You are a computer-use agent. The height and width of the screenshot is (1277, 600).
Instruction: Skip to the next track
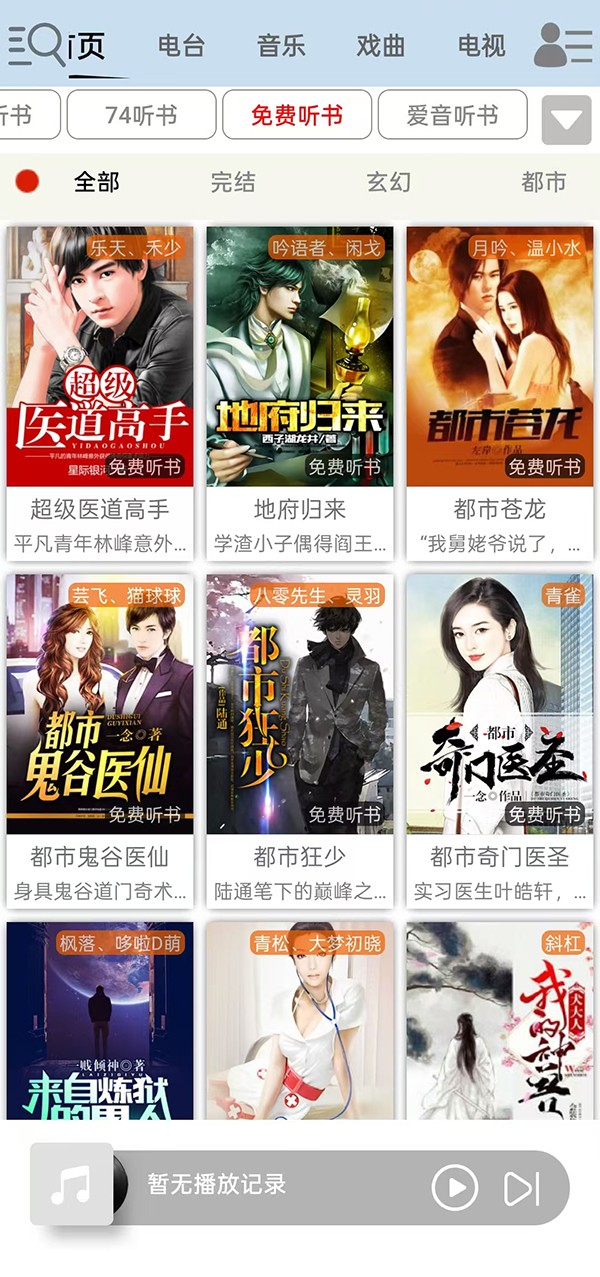[x=521, y=1188]
